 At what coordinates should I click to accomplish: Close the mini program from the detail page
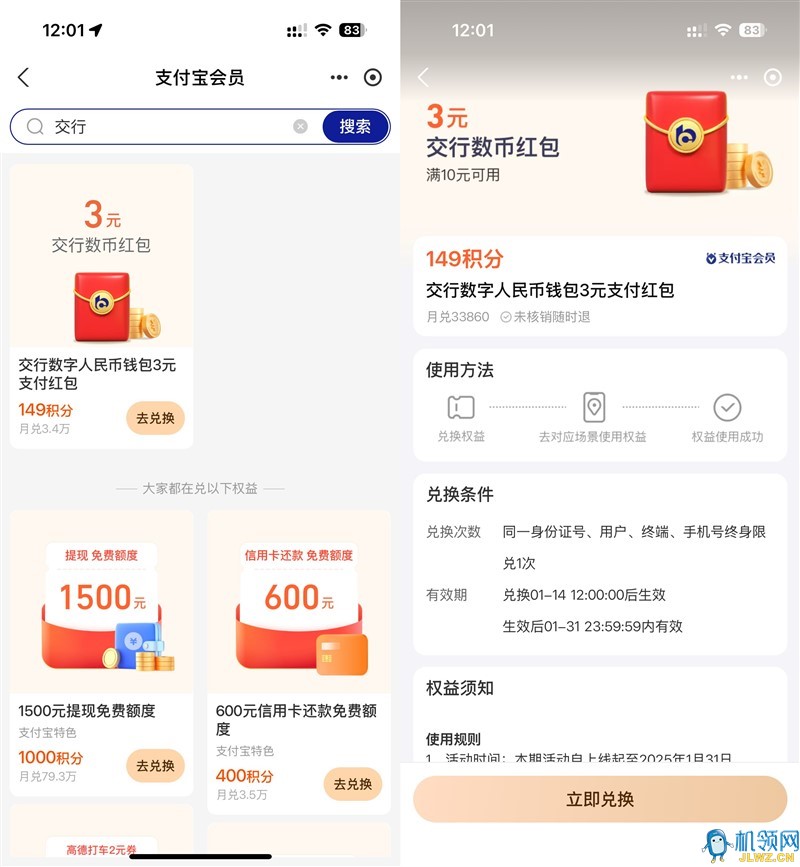pyautogui.click(x=773, y=78)
